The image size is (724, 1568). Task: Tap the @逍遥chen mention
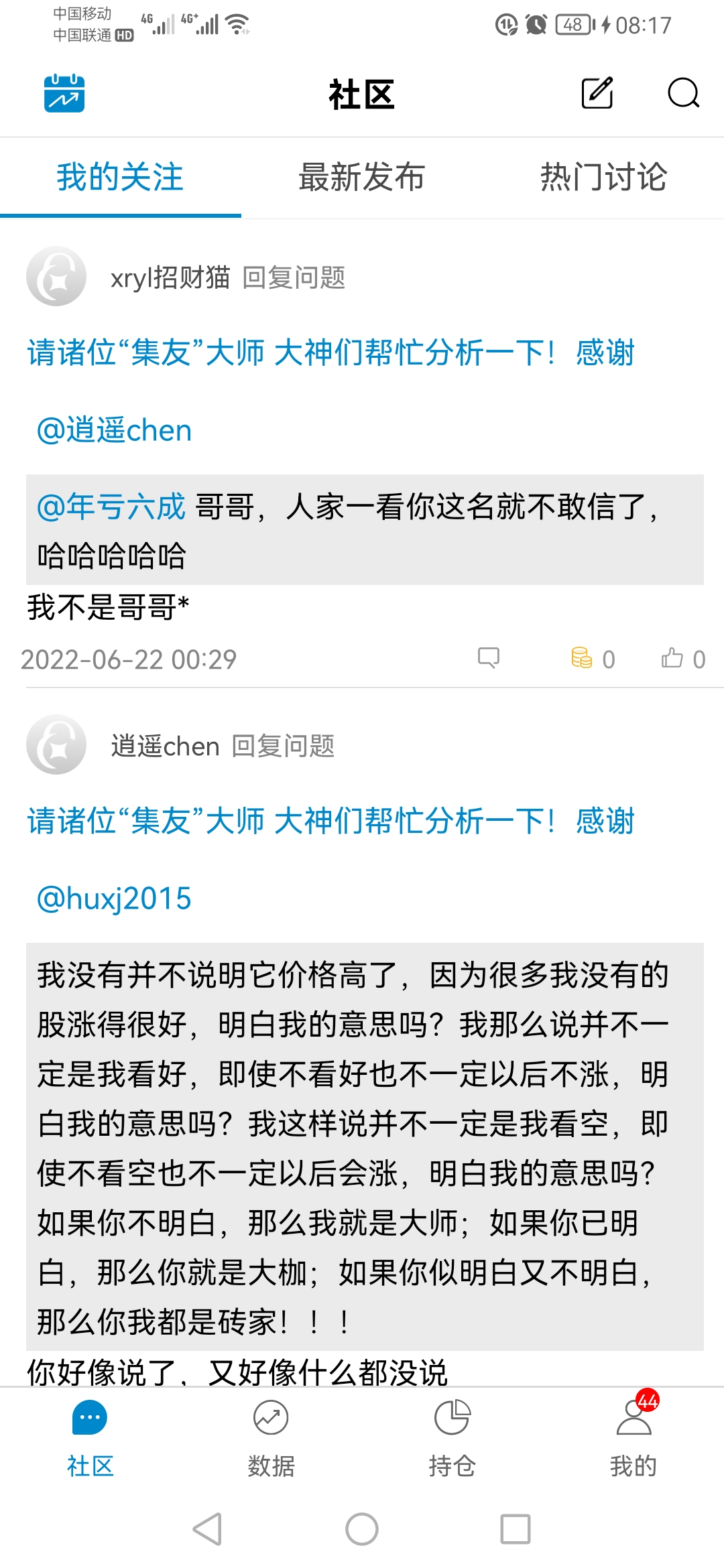pyautogui.click(x=115, y=430)
